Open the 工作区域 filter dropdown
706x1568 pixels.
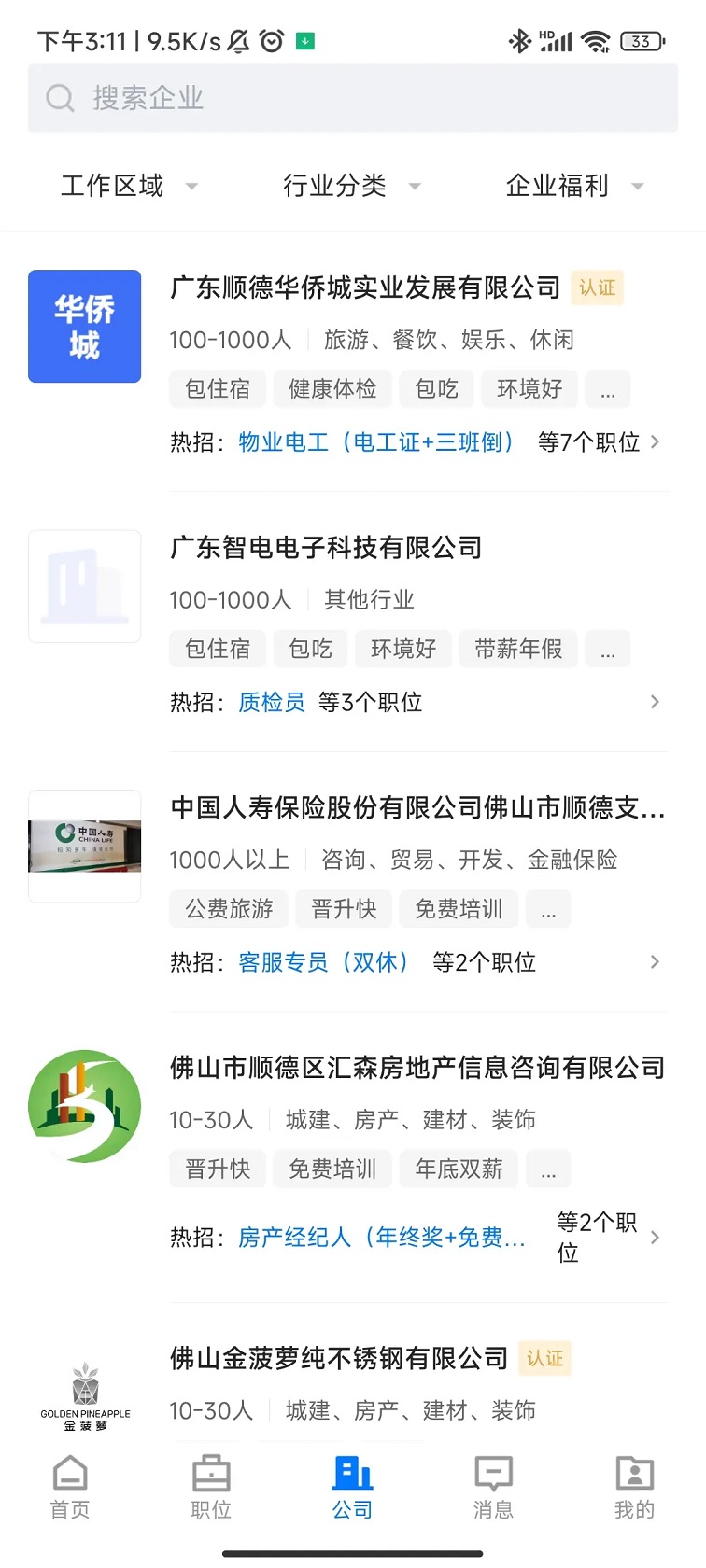pyautogui.click(x=128, y=186)
